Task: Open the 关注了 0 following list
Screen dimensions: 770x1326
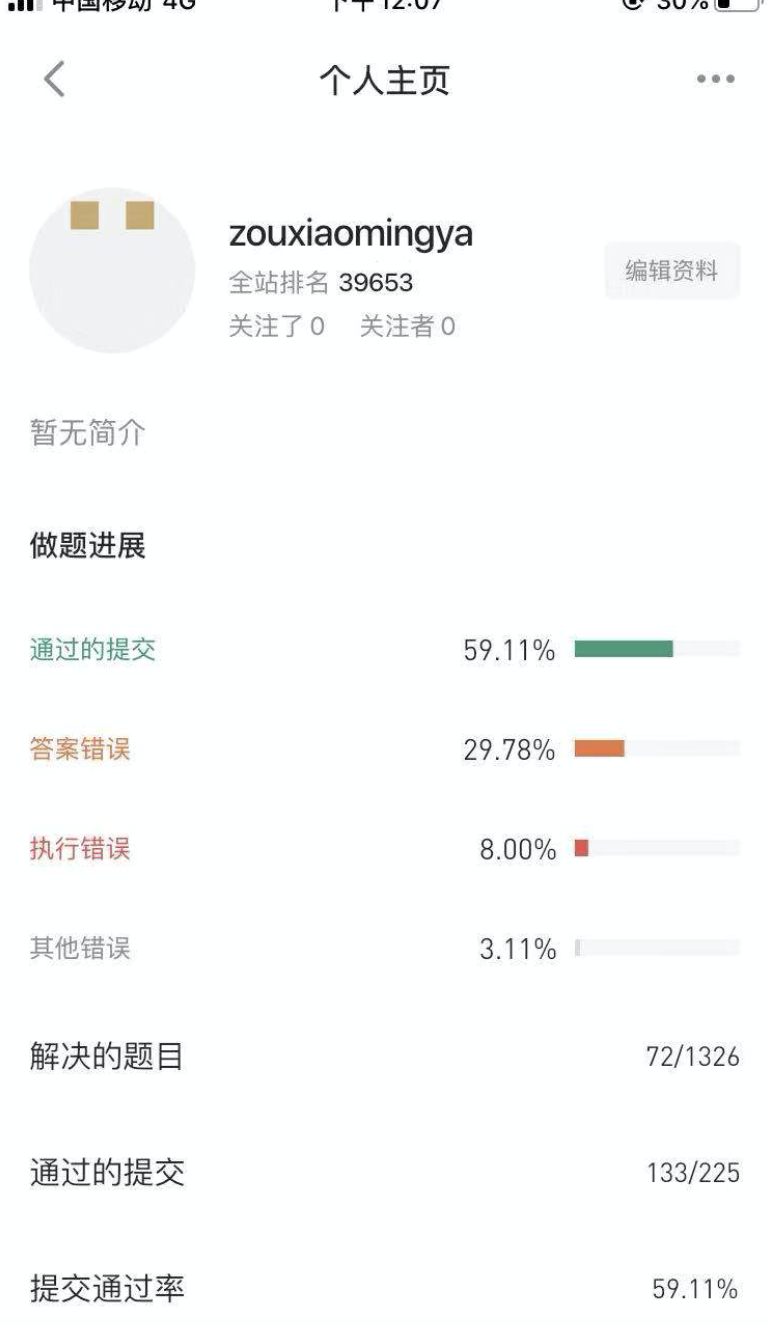Action: pyautogui.click(x=276, y=326)
